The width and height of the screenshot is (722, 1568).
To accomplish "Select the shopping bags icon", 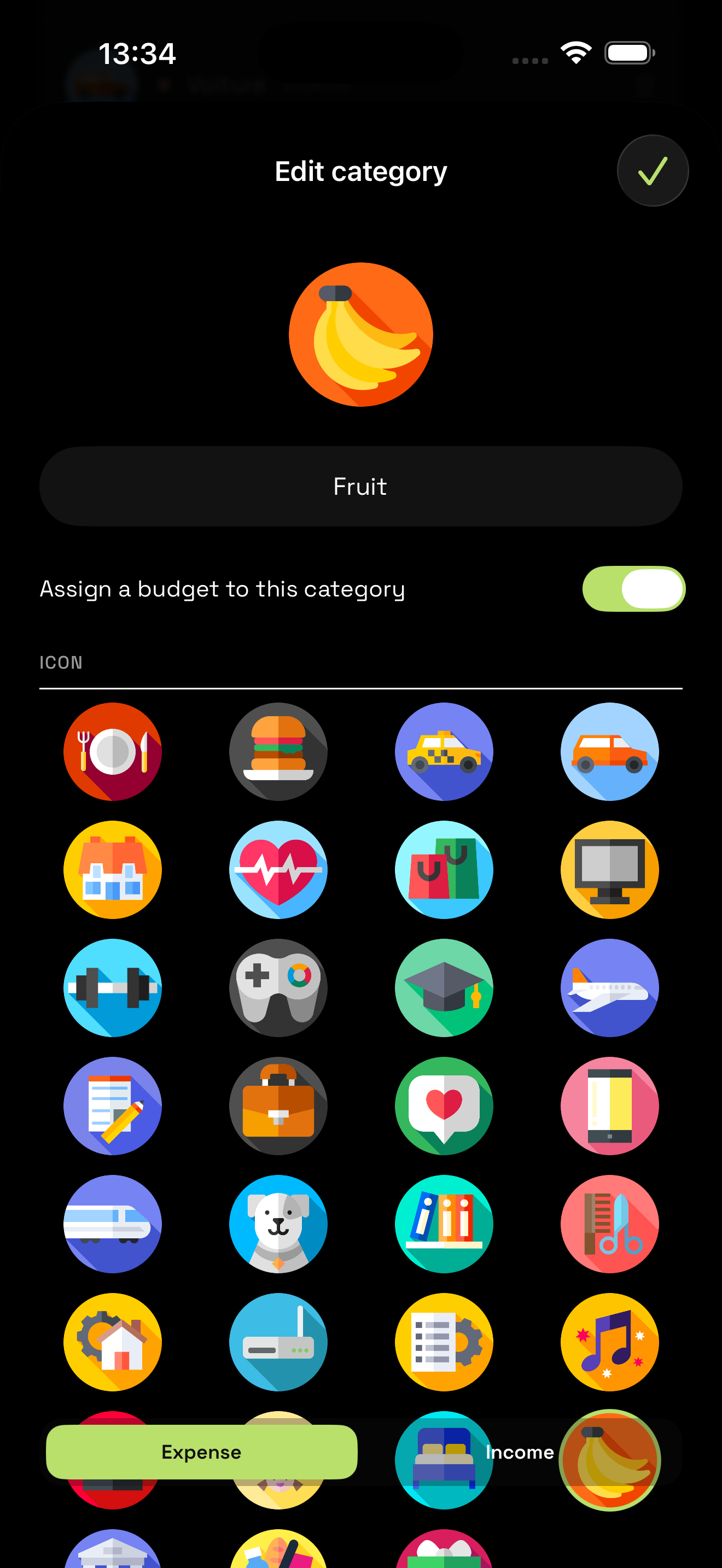I will 444,870.
